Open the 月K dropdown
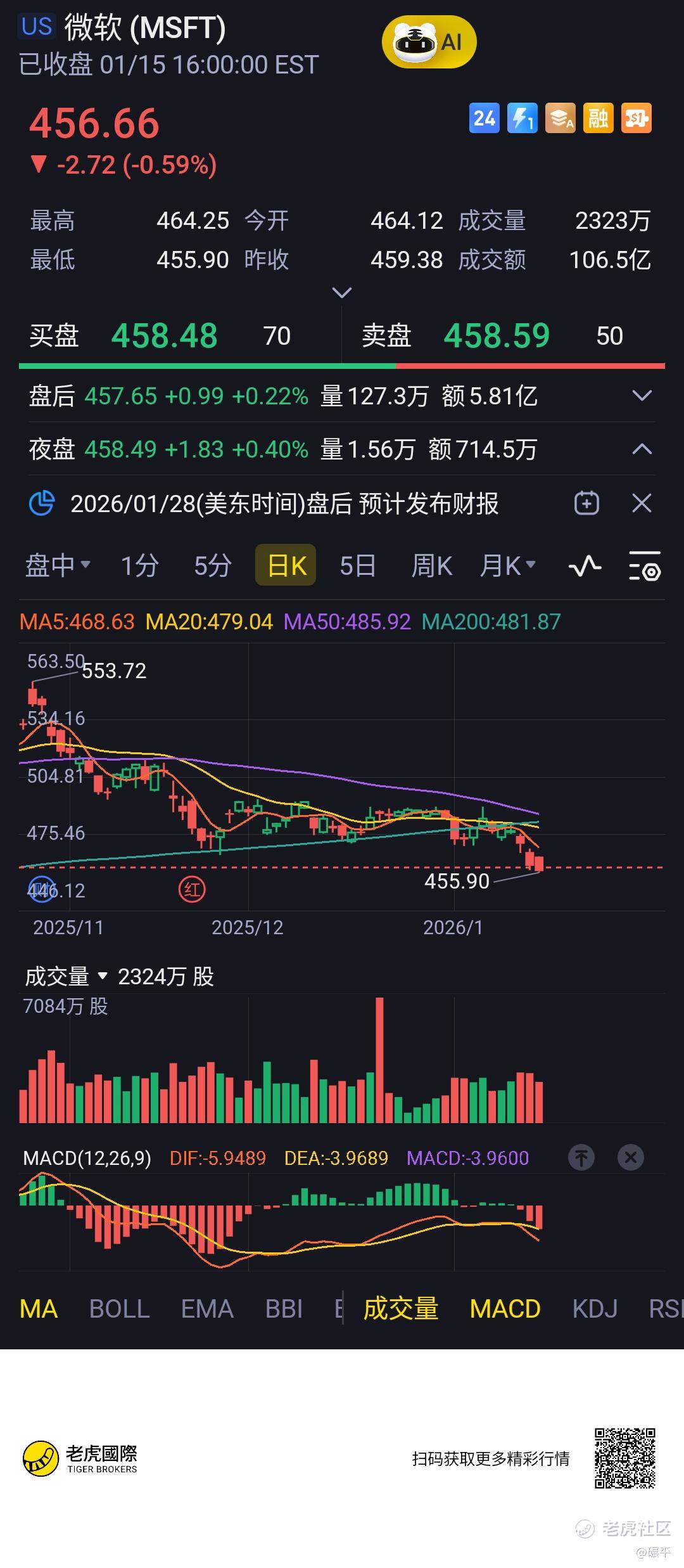The image size is (684, 1568). 508,565
